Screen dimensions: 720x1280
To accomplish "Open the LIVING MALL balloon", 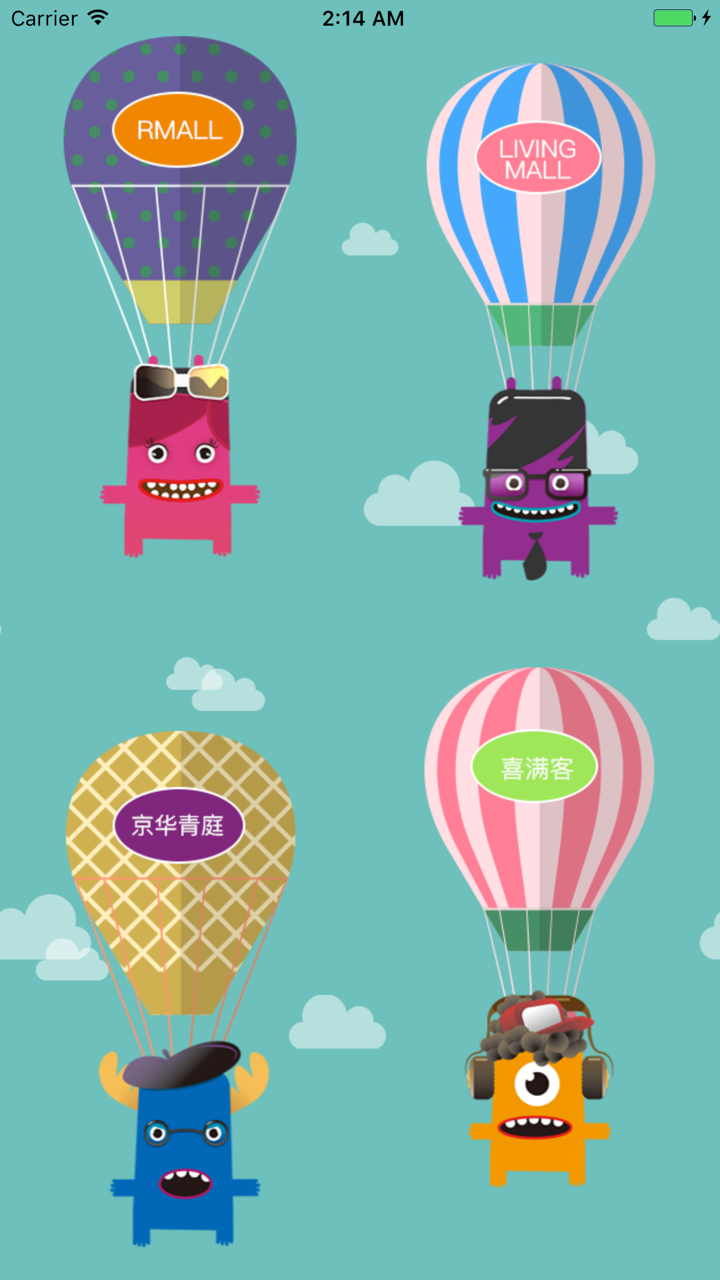I will [x=540, y=180].
